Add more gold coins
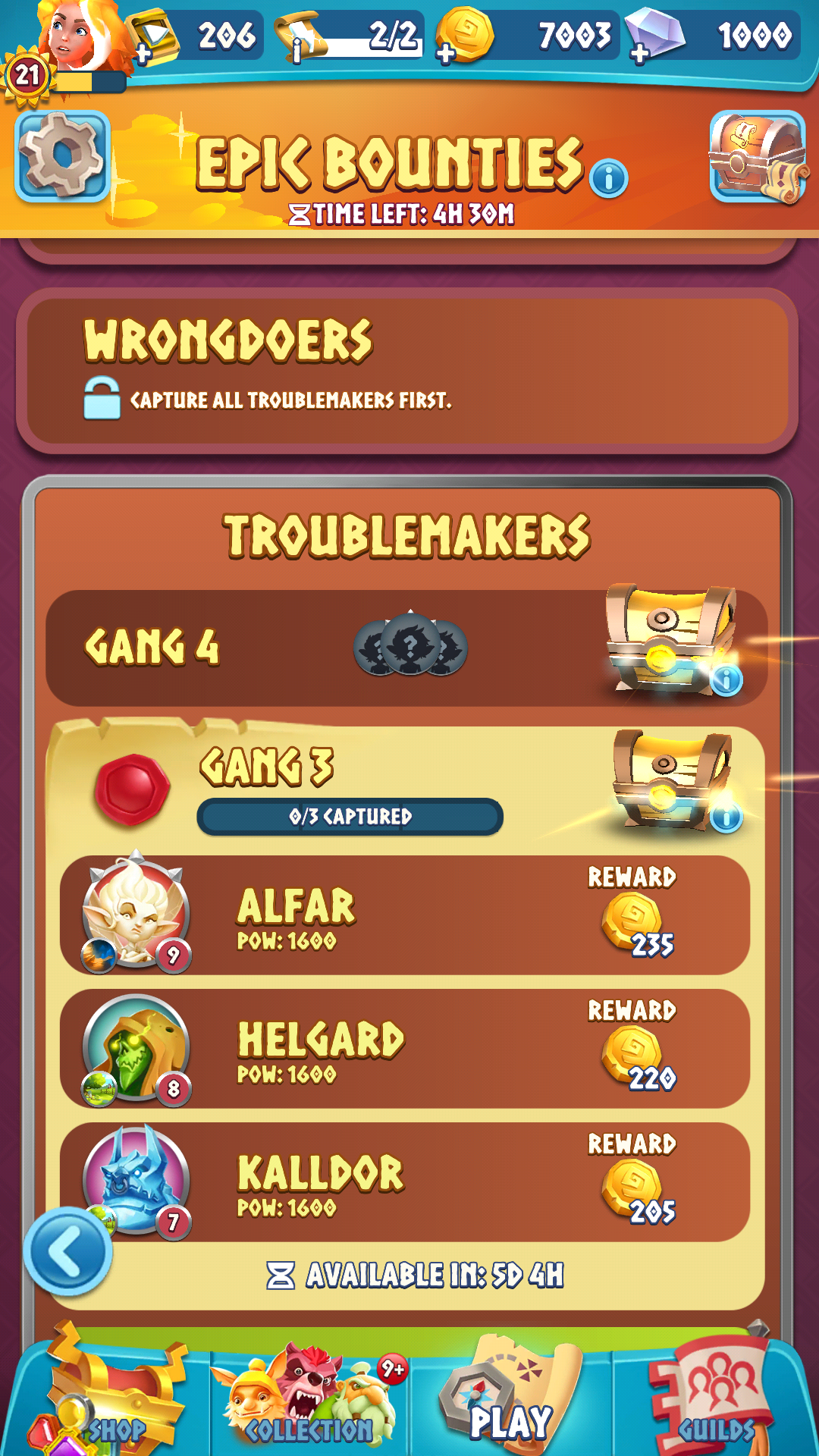The height and width of the screenshot is (1456, 819). tap(447, 52)
